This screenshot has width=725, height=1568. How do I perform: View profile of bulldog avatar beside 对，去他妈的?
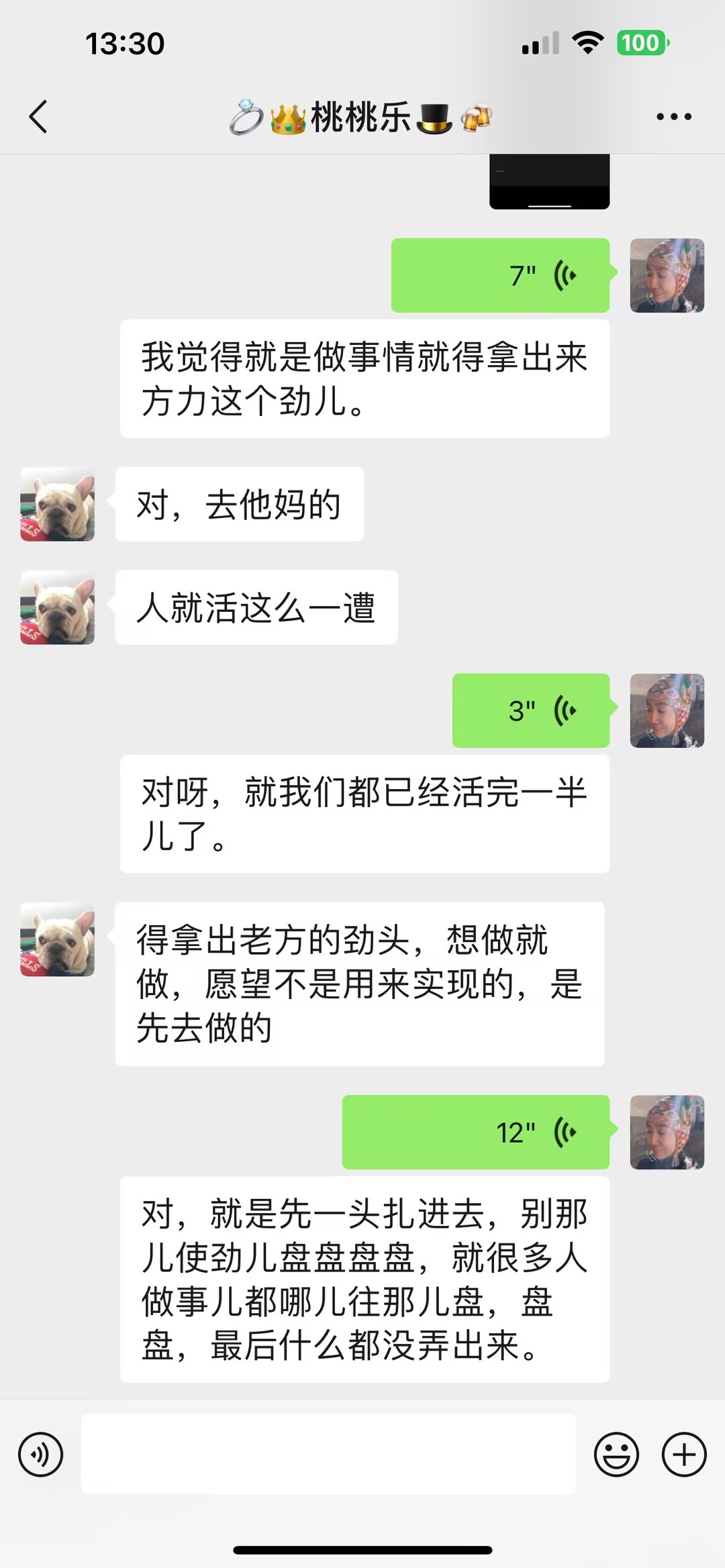coord(58,505)
